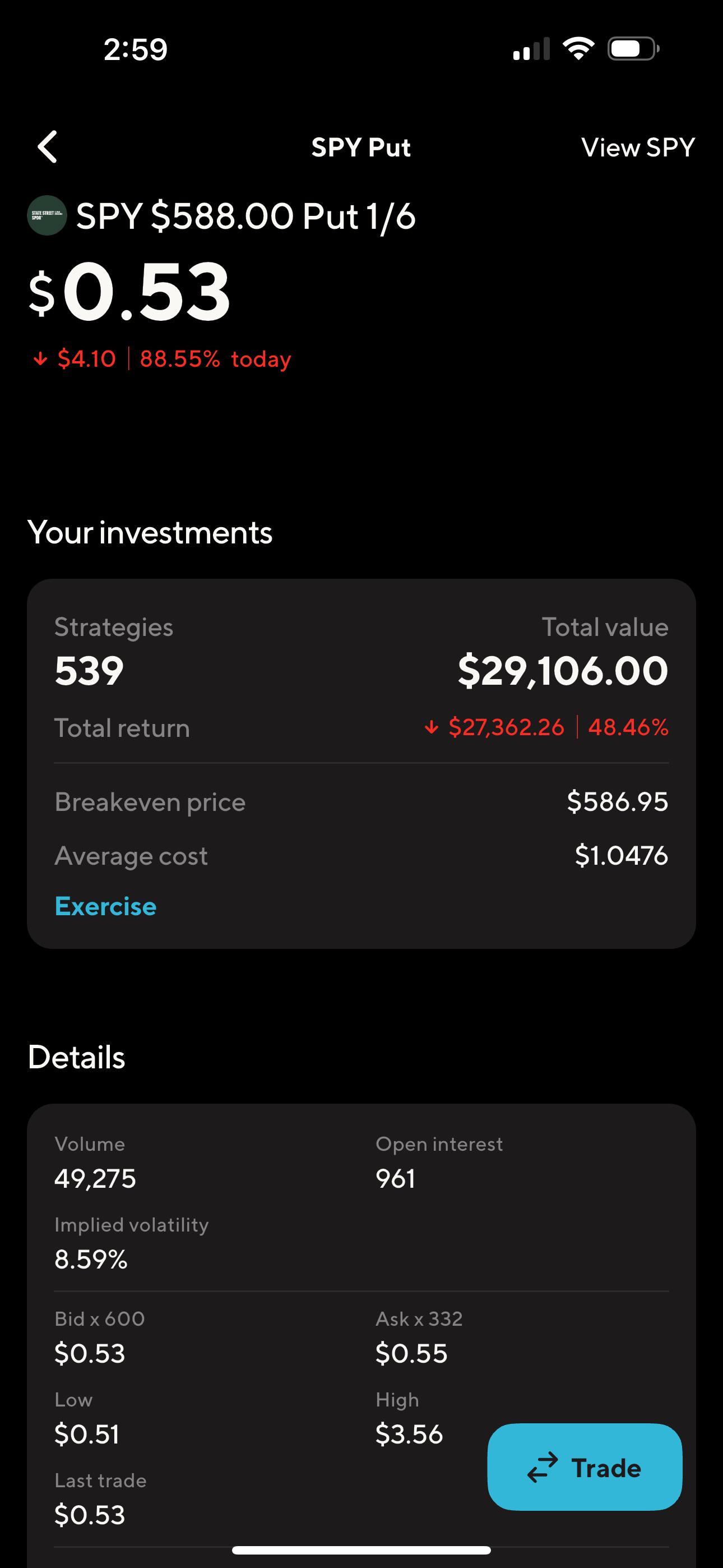
Task: Tap the Your investments section header
Action: point(151,532)
